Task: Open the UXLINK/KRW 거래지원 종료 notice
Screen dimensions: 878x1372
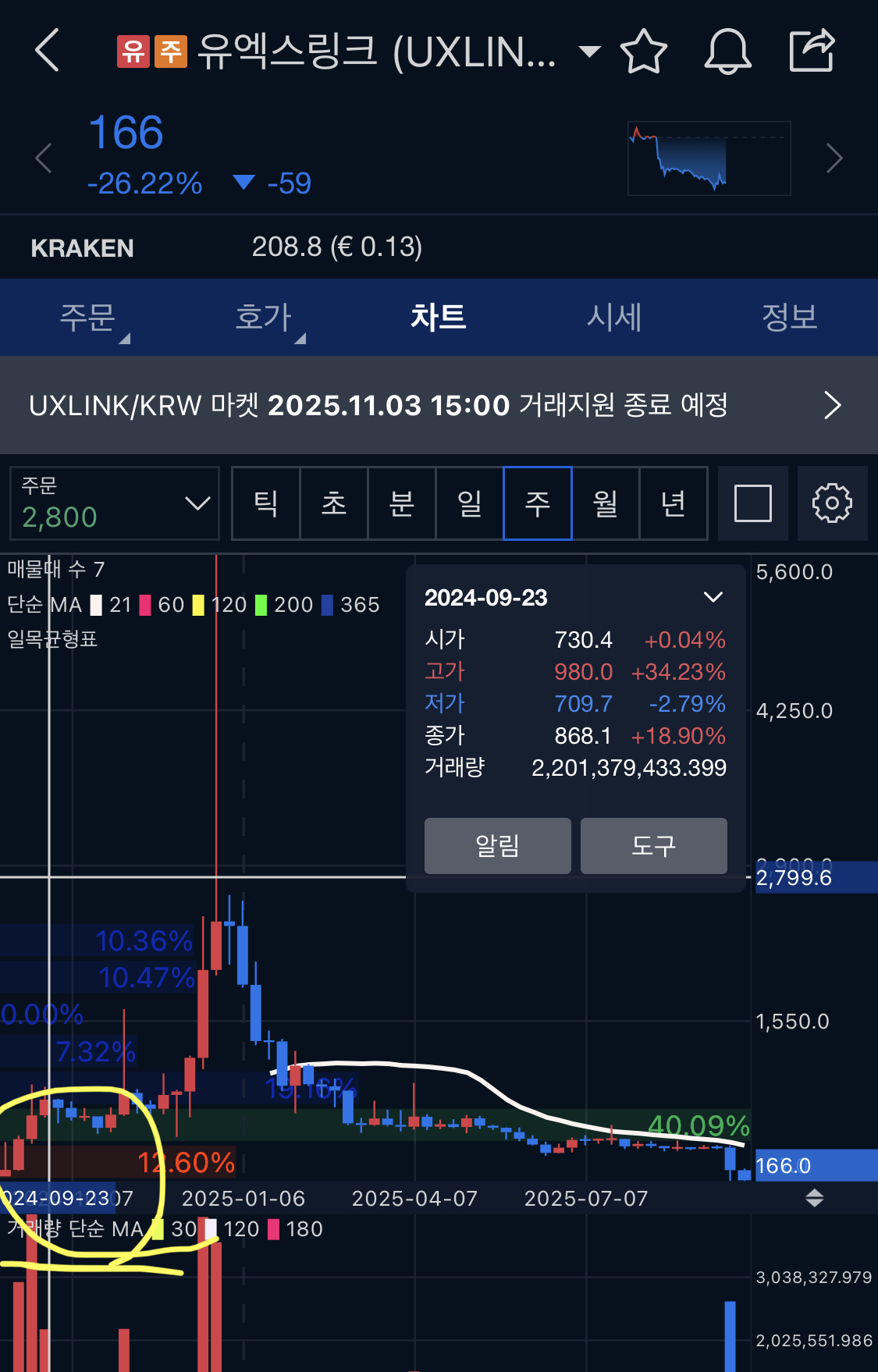Action: click(x=439, y=405)
